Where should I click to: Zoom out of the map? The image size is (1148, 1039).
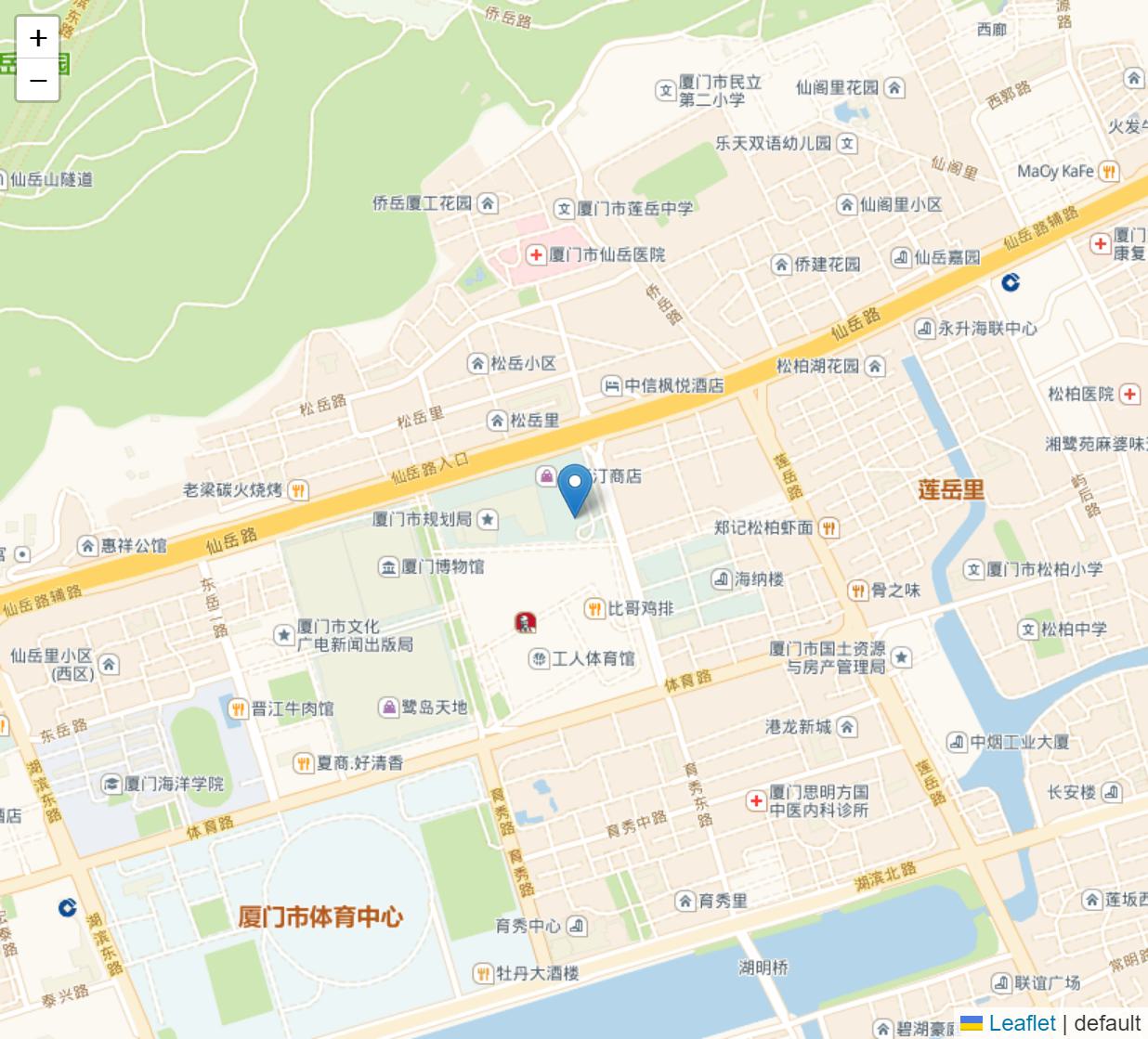click(x=38, y=81)
